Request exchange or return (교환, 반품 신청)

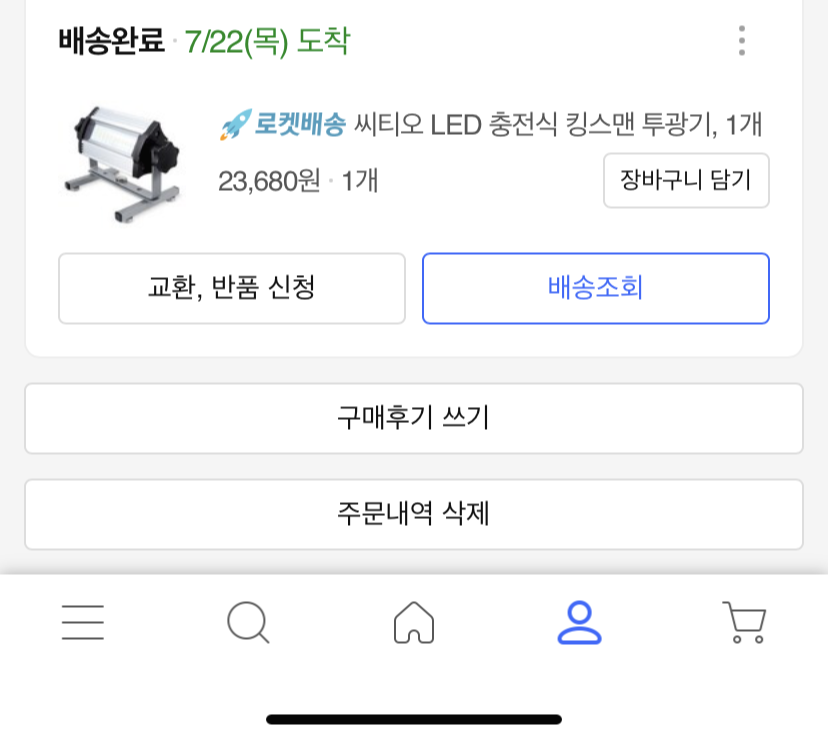(232, 288)
